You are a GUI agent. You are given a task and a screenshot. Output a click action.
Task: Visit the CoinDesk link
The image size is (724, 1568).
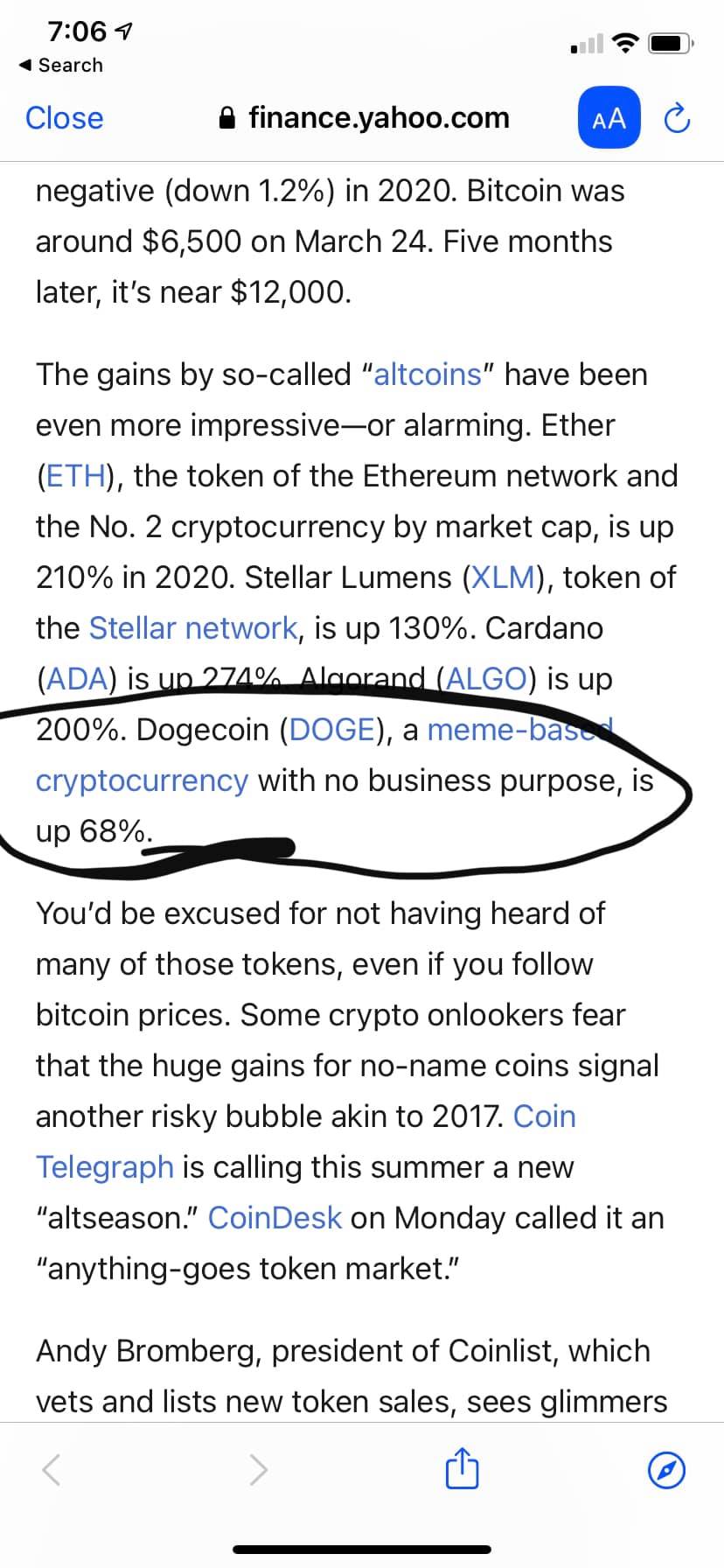(275, 1218)
